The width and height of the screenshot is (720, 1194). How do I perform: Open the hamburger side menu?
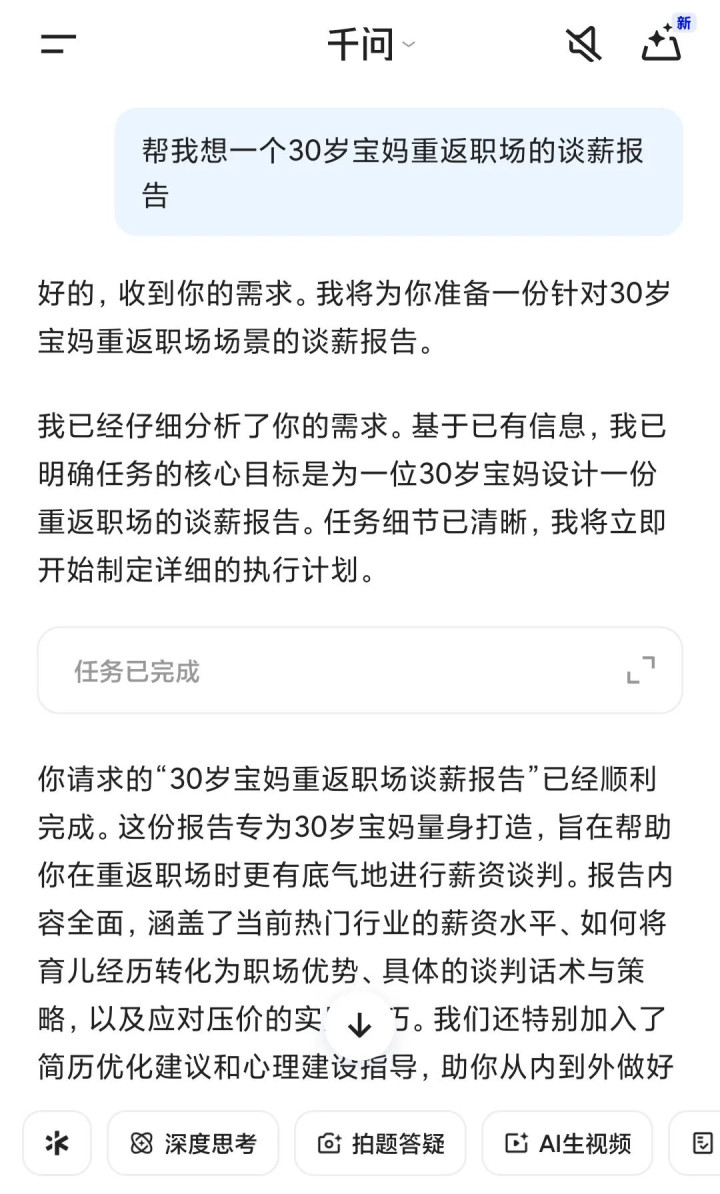pos(58,45)
